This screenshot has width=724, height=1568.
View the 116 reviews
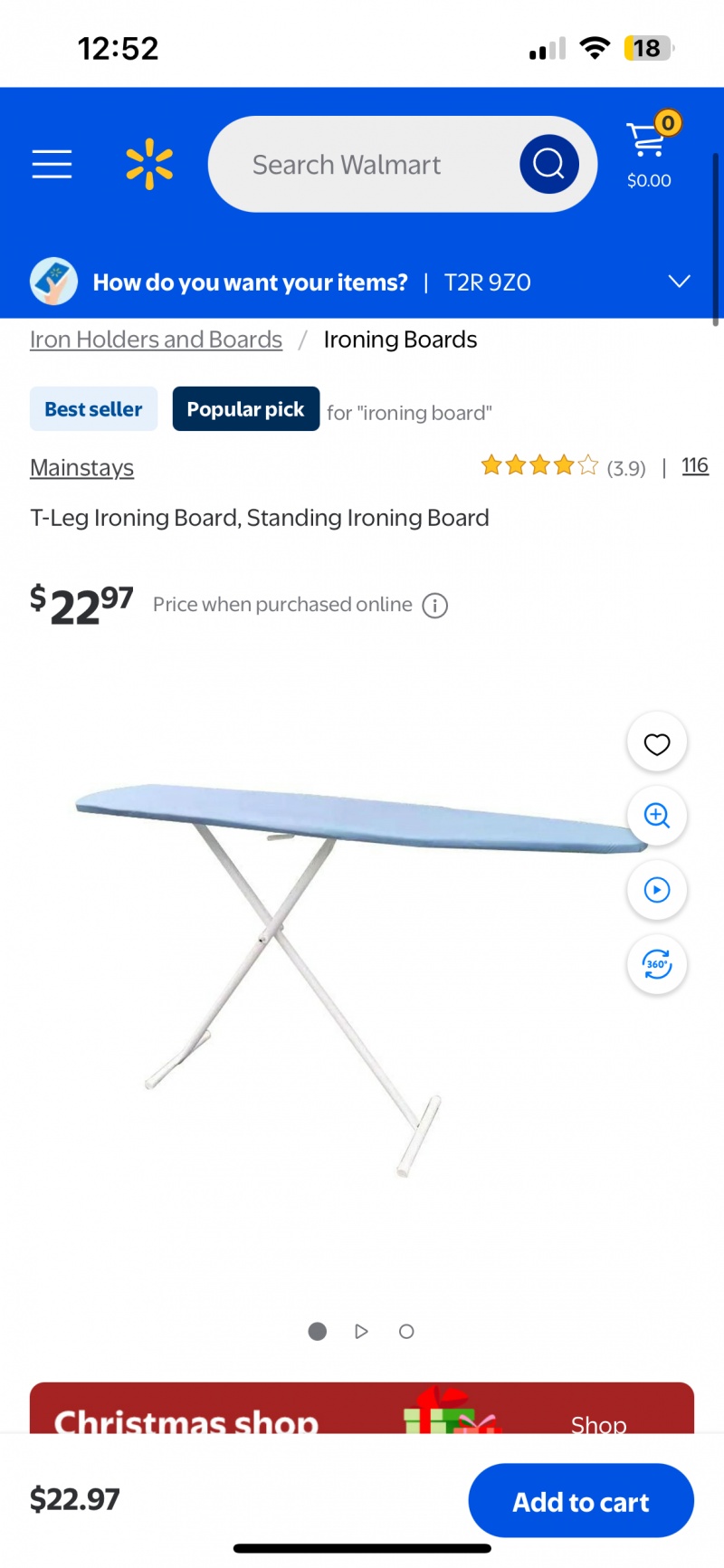click(x=694, y=465)
